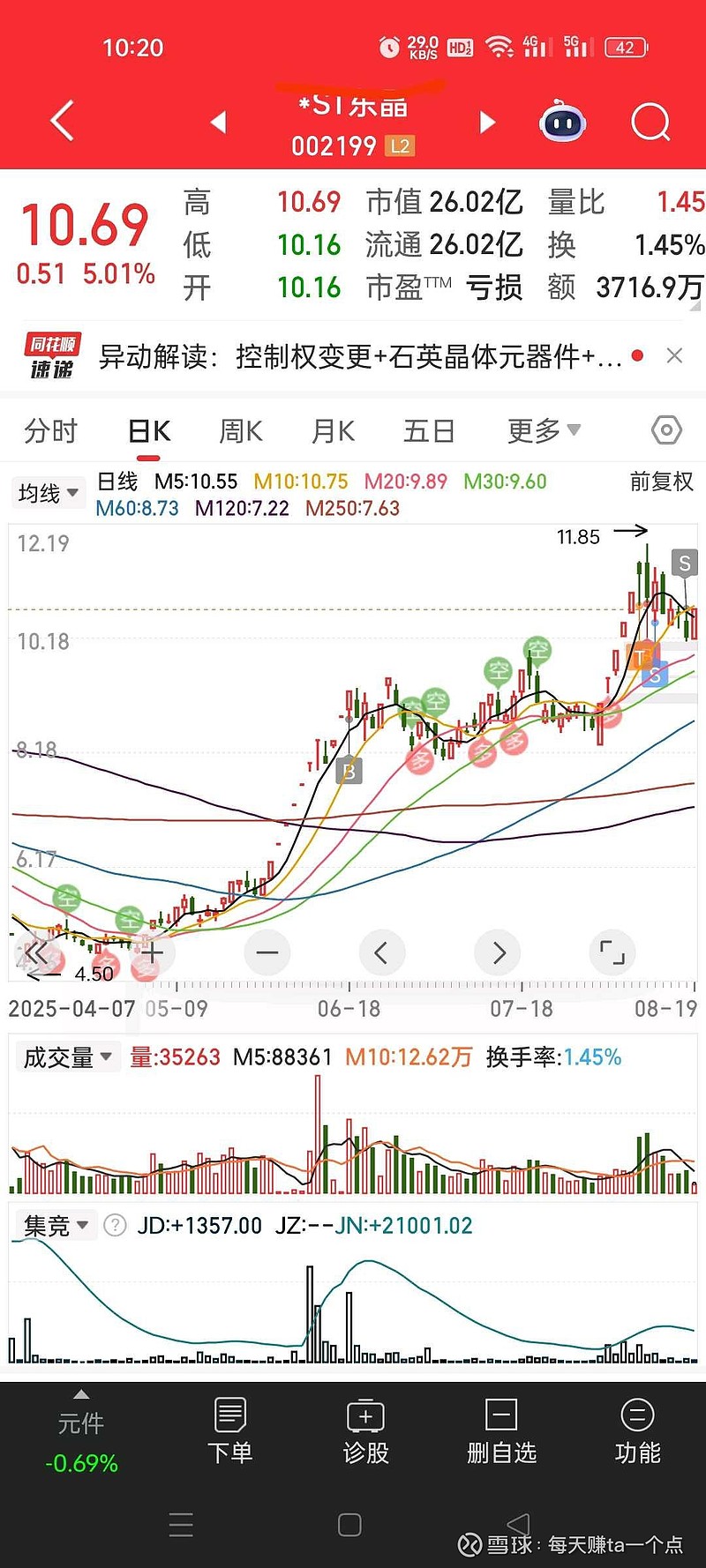This screenshot has width=706, height=1568.
Task: Open the 均线 indicator dropdown
Action: click(x=49, y=493)
